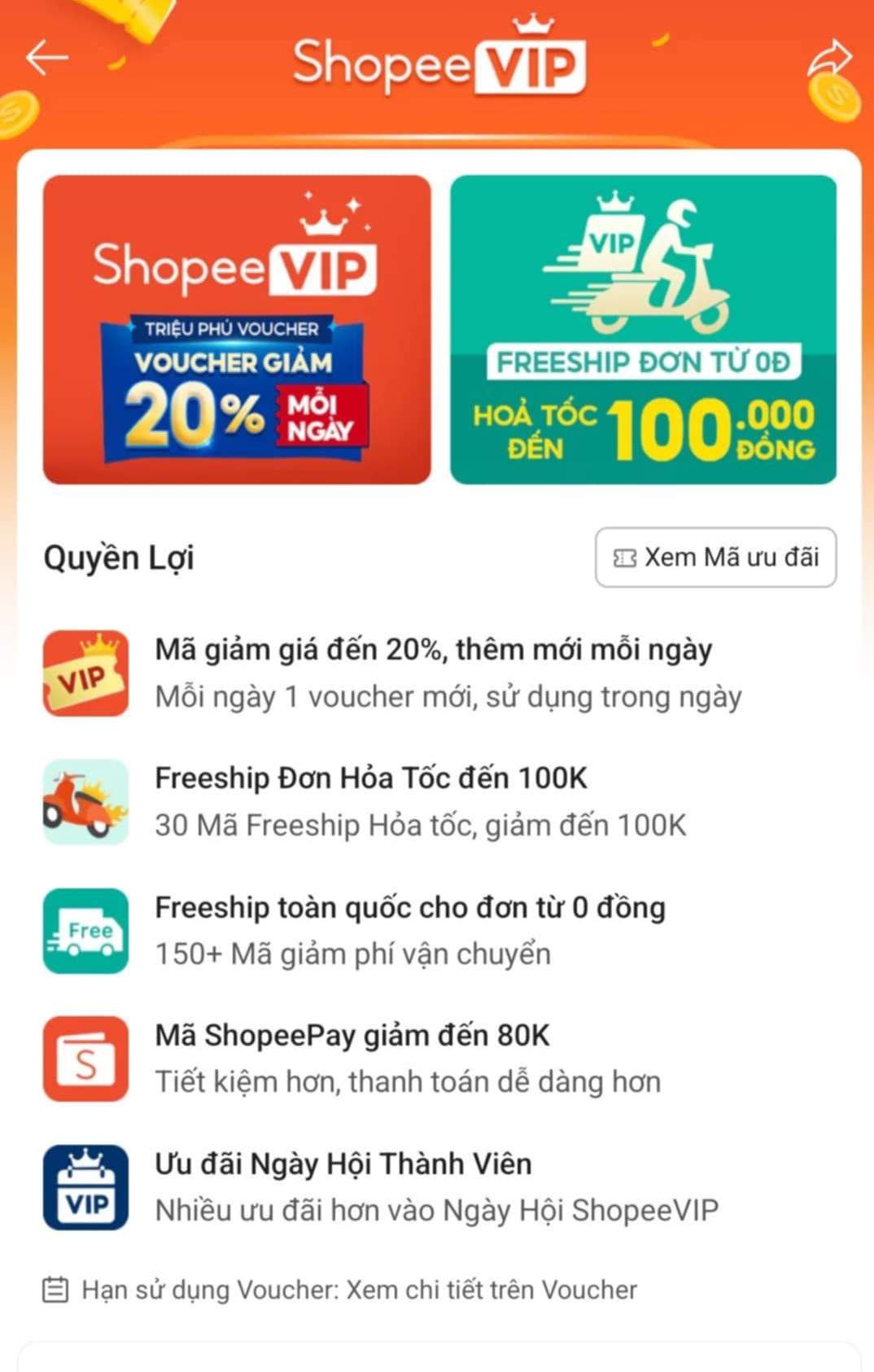Open the Freeship Hoả Tốc 100.000 banner
This screenshot has height=1372, width=874.
tap(643, 330)
